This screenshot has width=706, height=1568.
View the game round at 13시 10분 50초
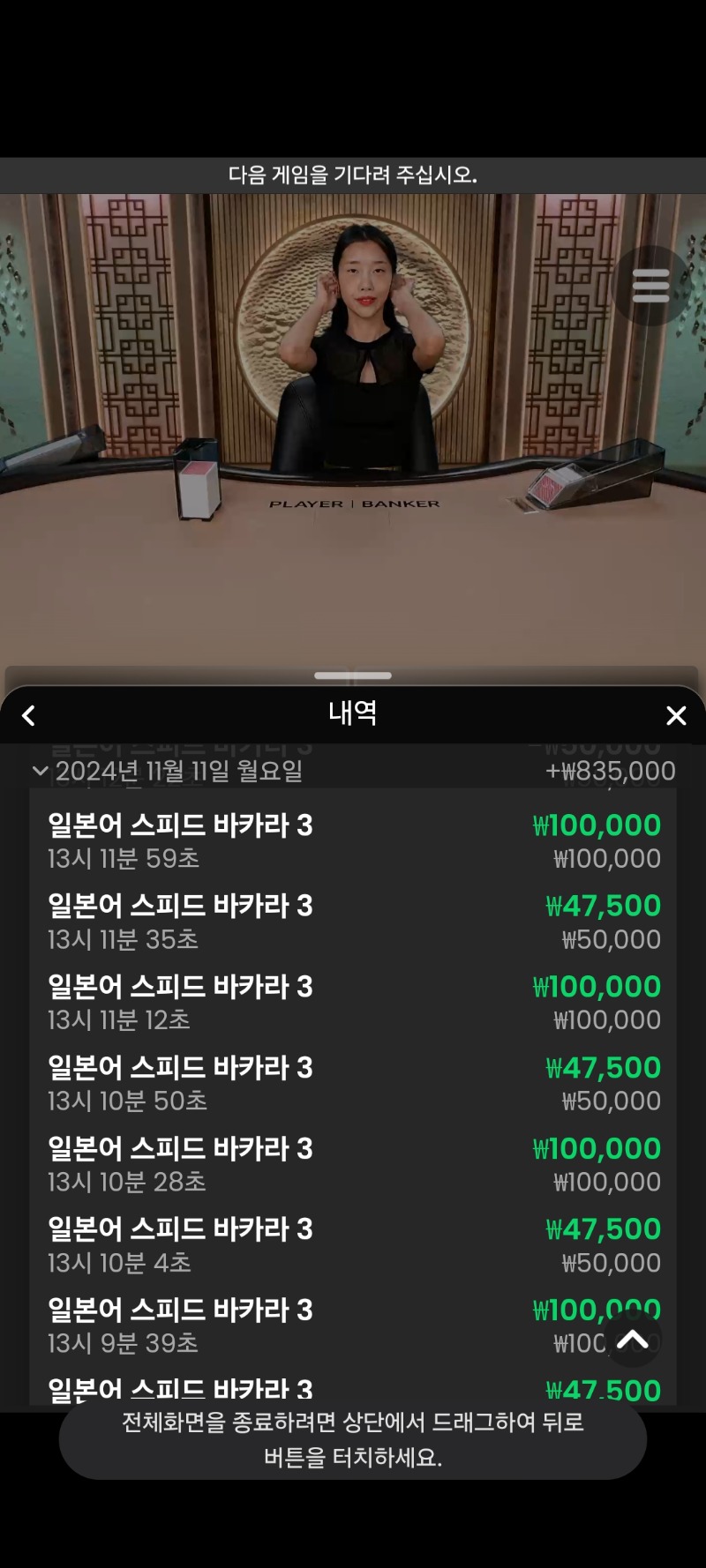pos(353,1084)
